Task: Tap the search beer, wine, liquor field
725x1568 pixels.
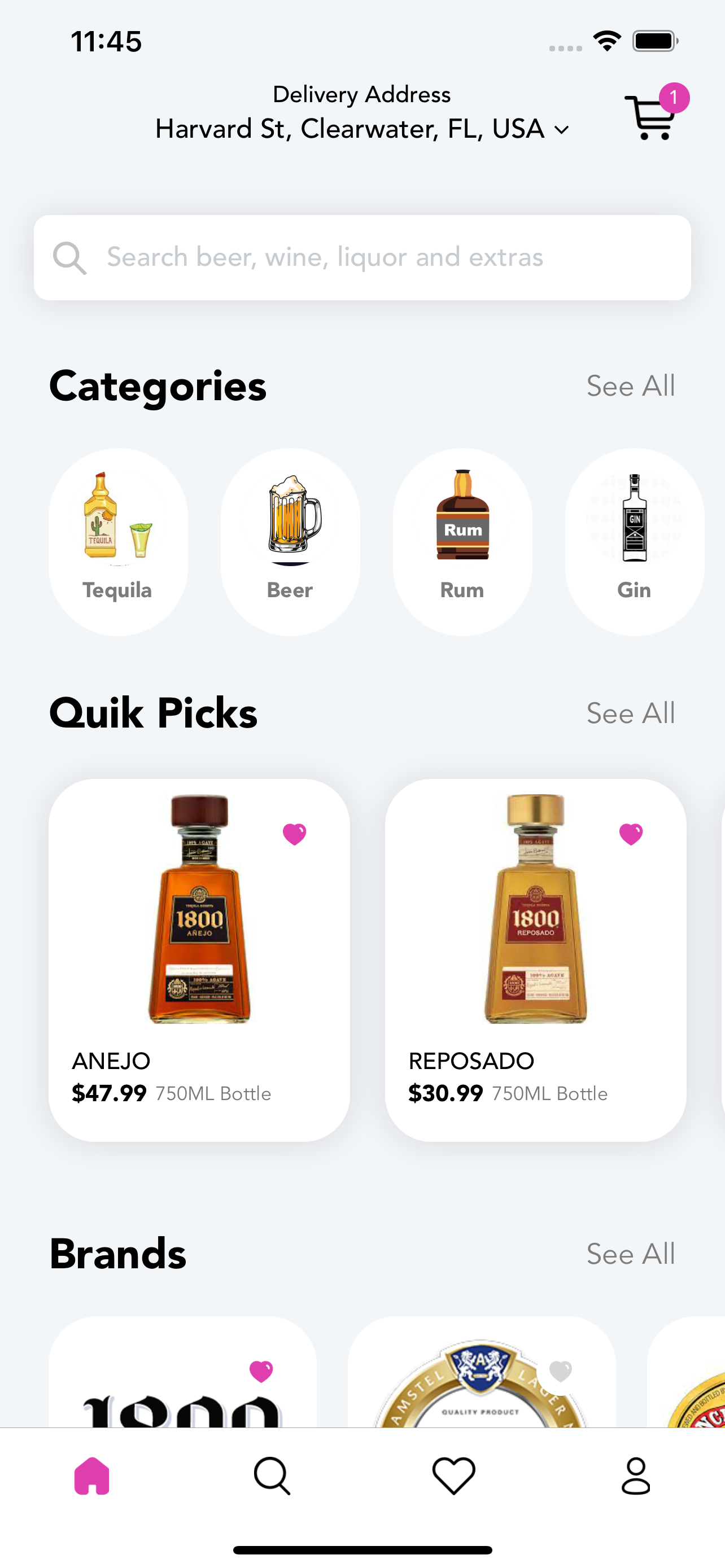Action: coord(361,257)
